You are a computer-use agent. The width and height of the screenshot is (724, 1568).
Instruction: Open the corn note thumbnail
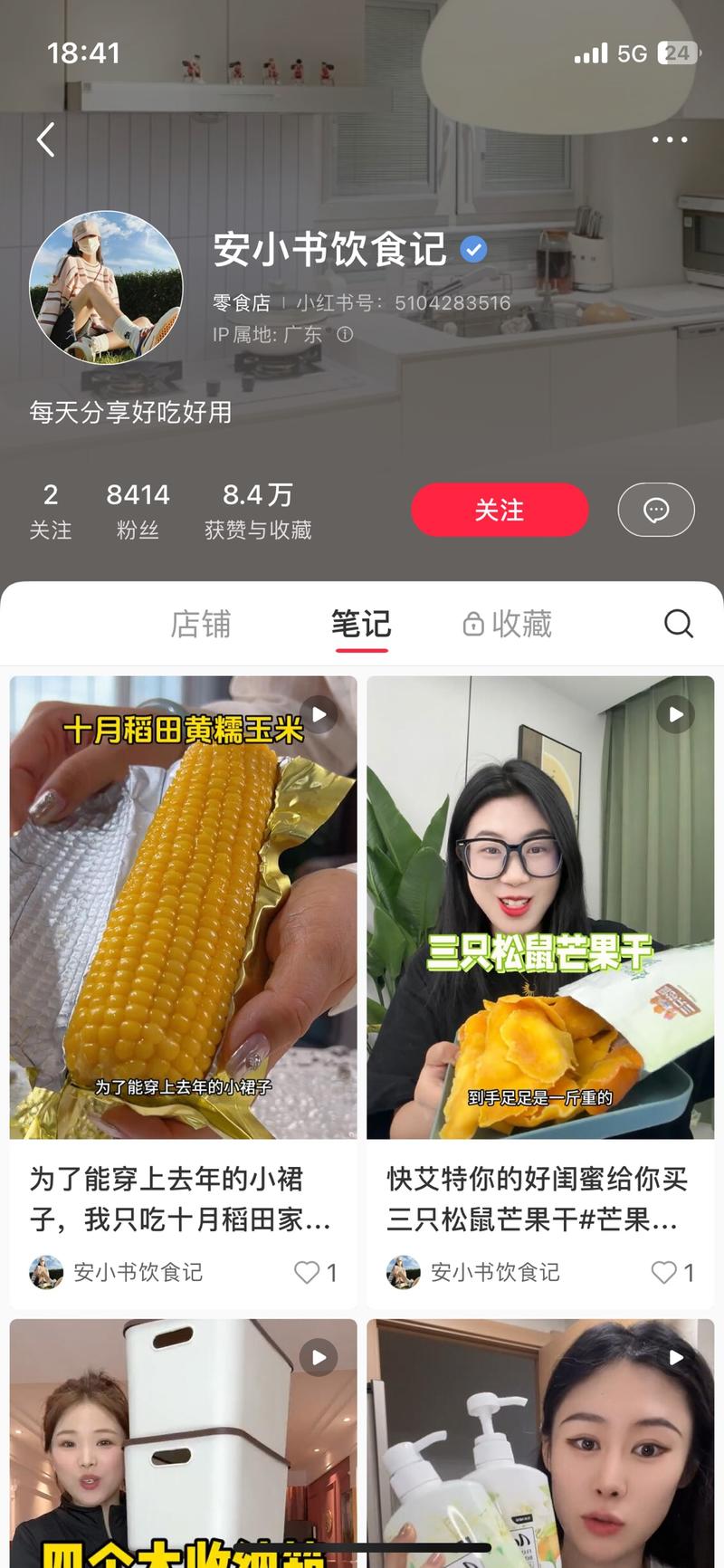click(183, 905)
